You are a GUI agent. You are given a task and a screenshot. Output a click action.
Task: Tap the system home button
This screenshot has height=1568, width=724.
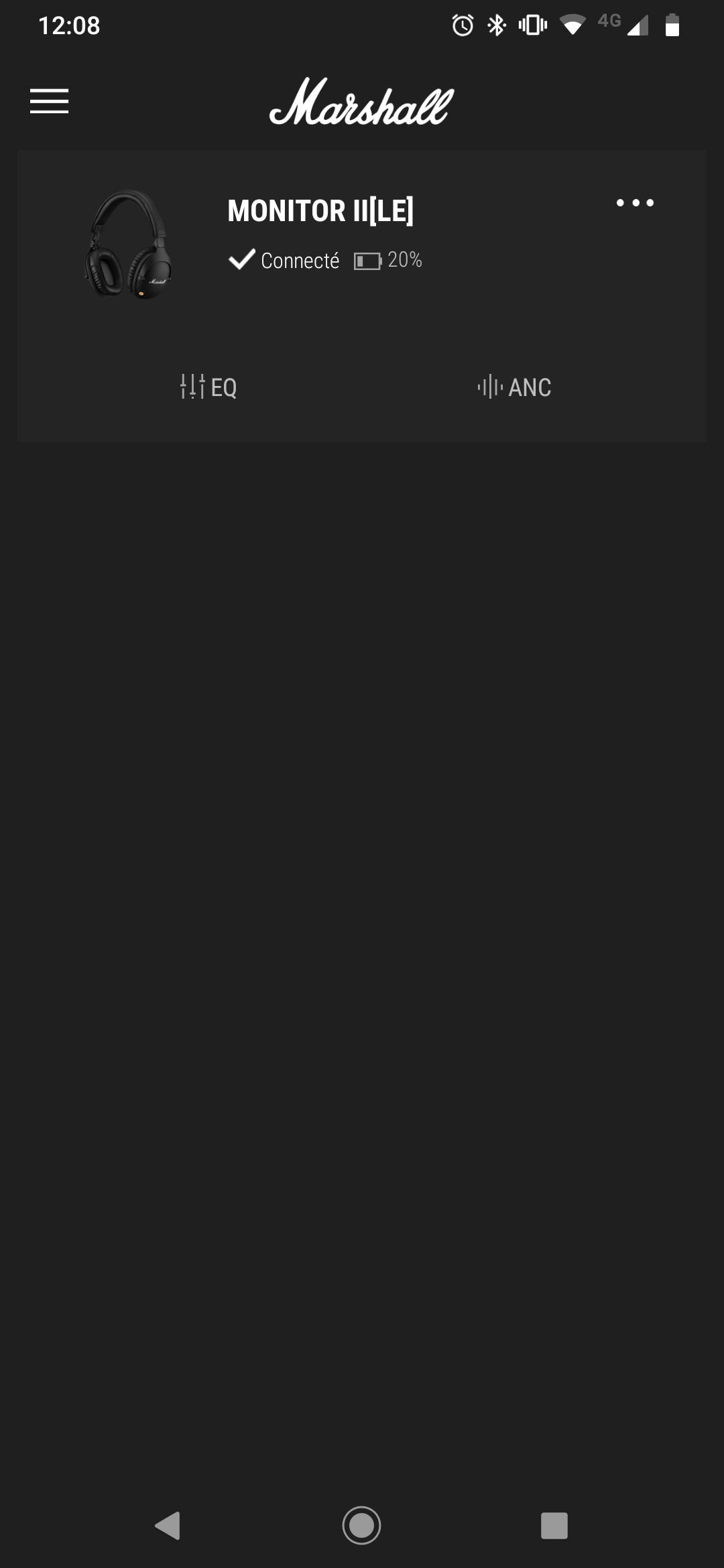click(x=361, y=1525)
